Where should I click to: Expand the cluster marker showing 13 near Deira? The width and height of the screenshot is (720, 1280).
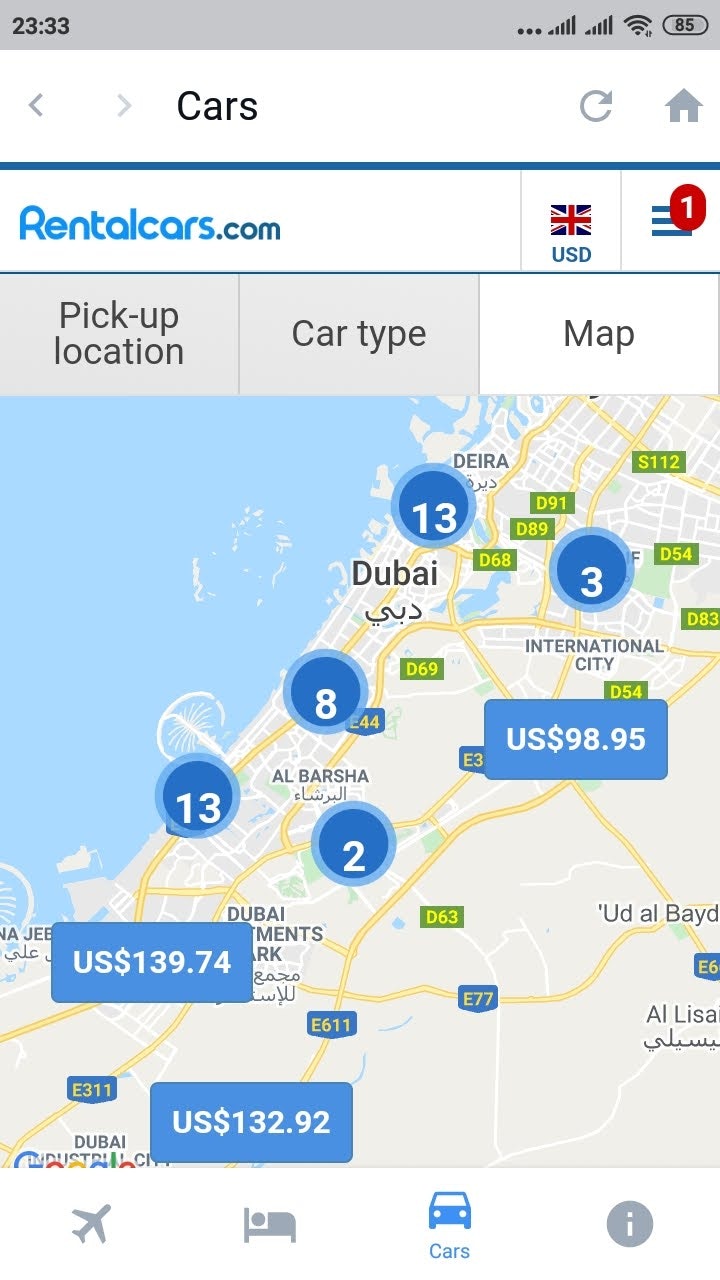[432, 507]
